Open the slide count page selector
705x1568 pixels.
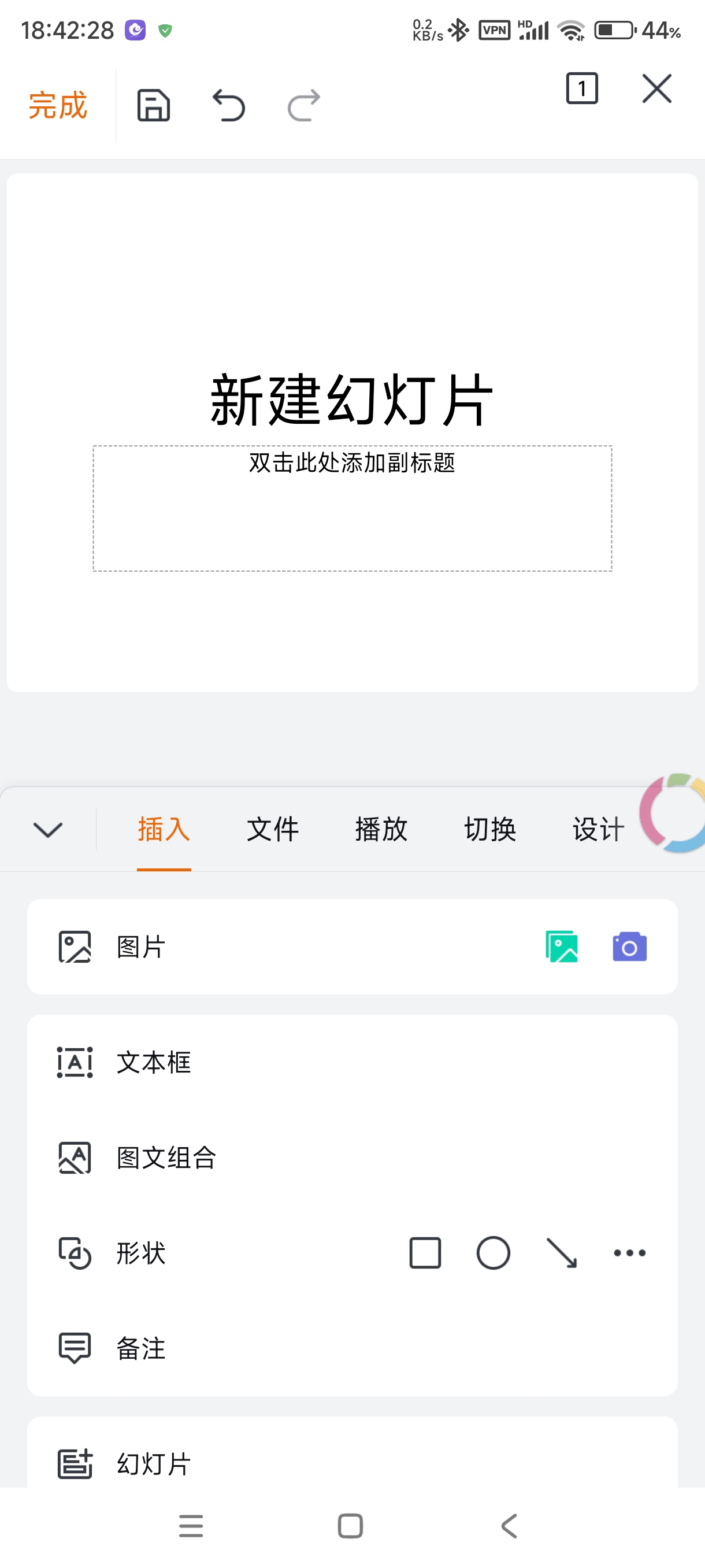click(x=581, y=88)
